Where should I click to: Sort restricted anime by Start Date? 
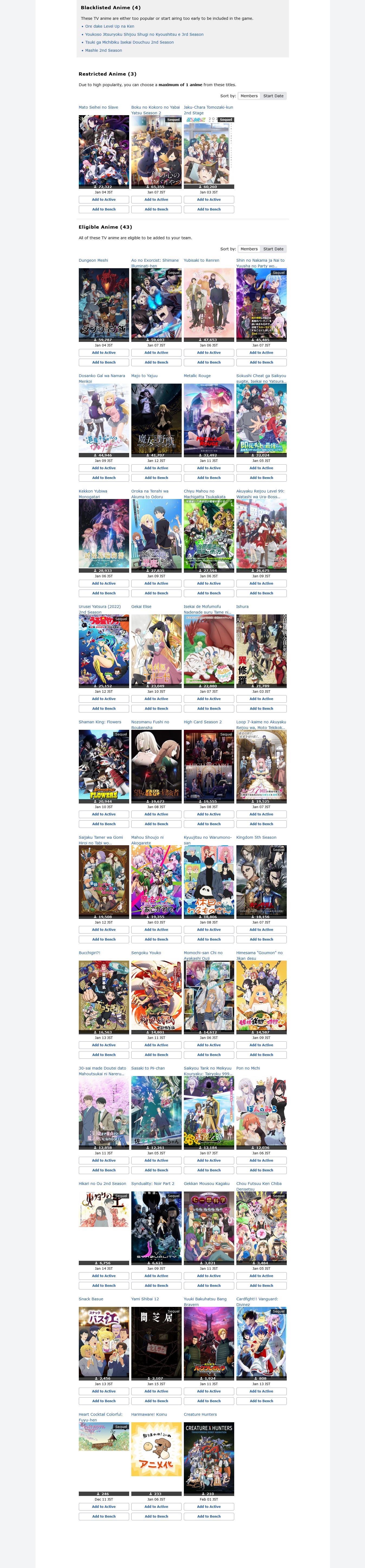tap(273, 96)
